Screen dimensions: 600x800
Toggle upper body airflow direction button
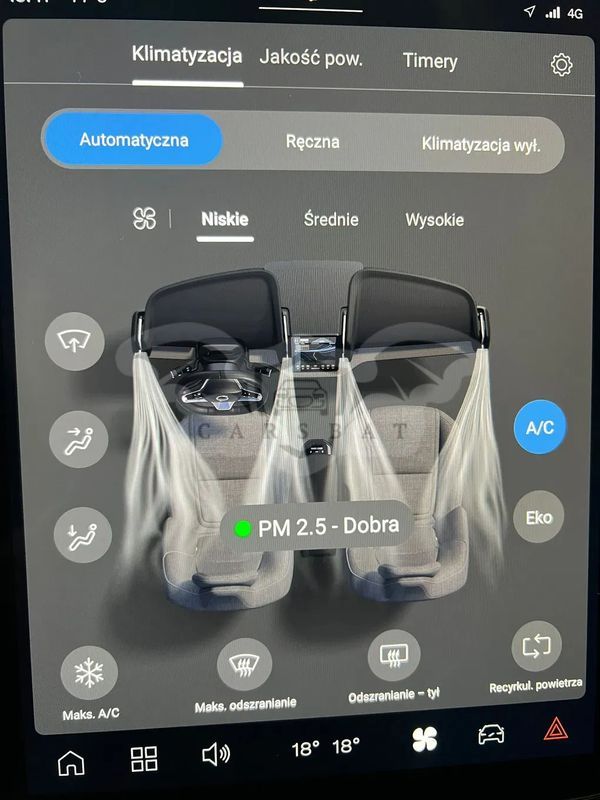pos(79,439)
